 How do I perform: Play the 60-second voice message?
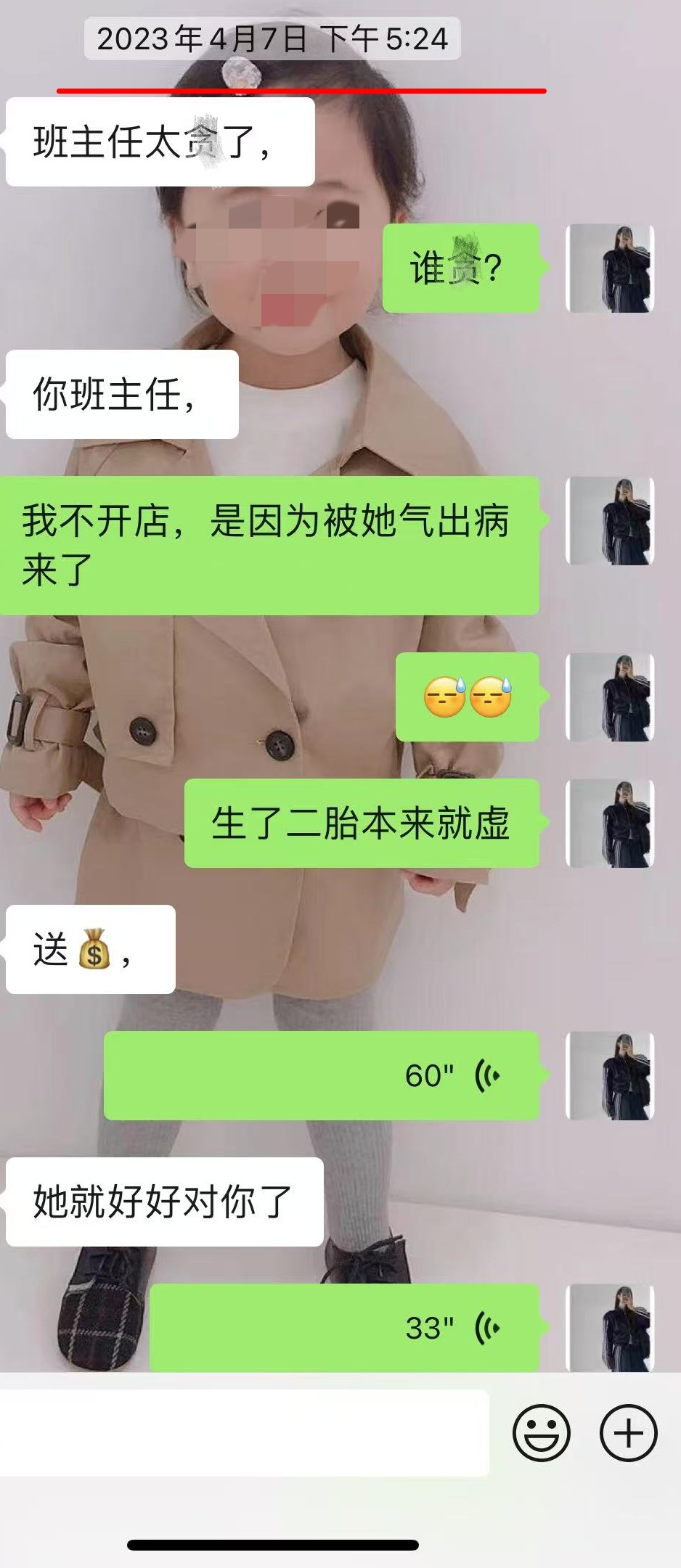click(322, 1075)
